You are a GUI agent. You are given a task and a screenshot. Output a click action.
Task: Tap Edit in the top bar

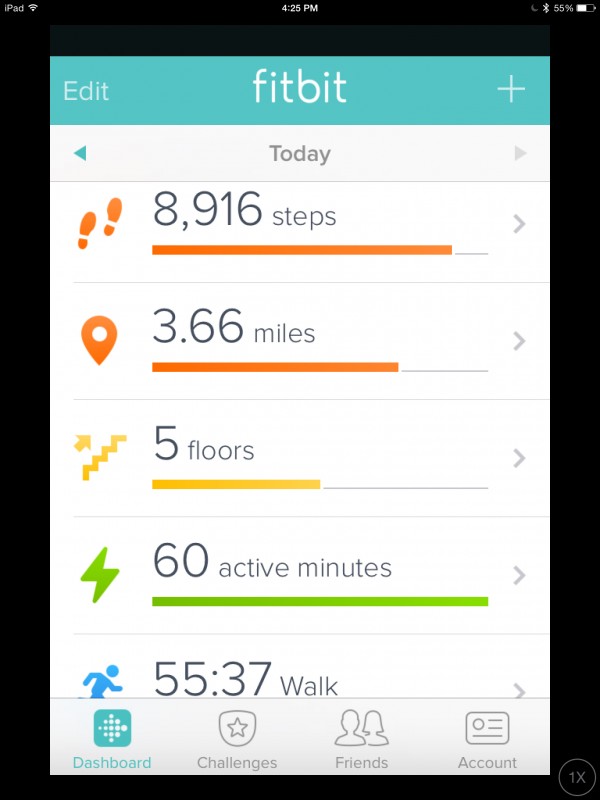click(86, 90)
